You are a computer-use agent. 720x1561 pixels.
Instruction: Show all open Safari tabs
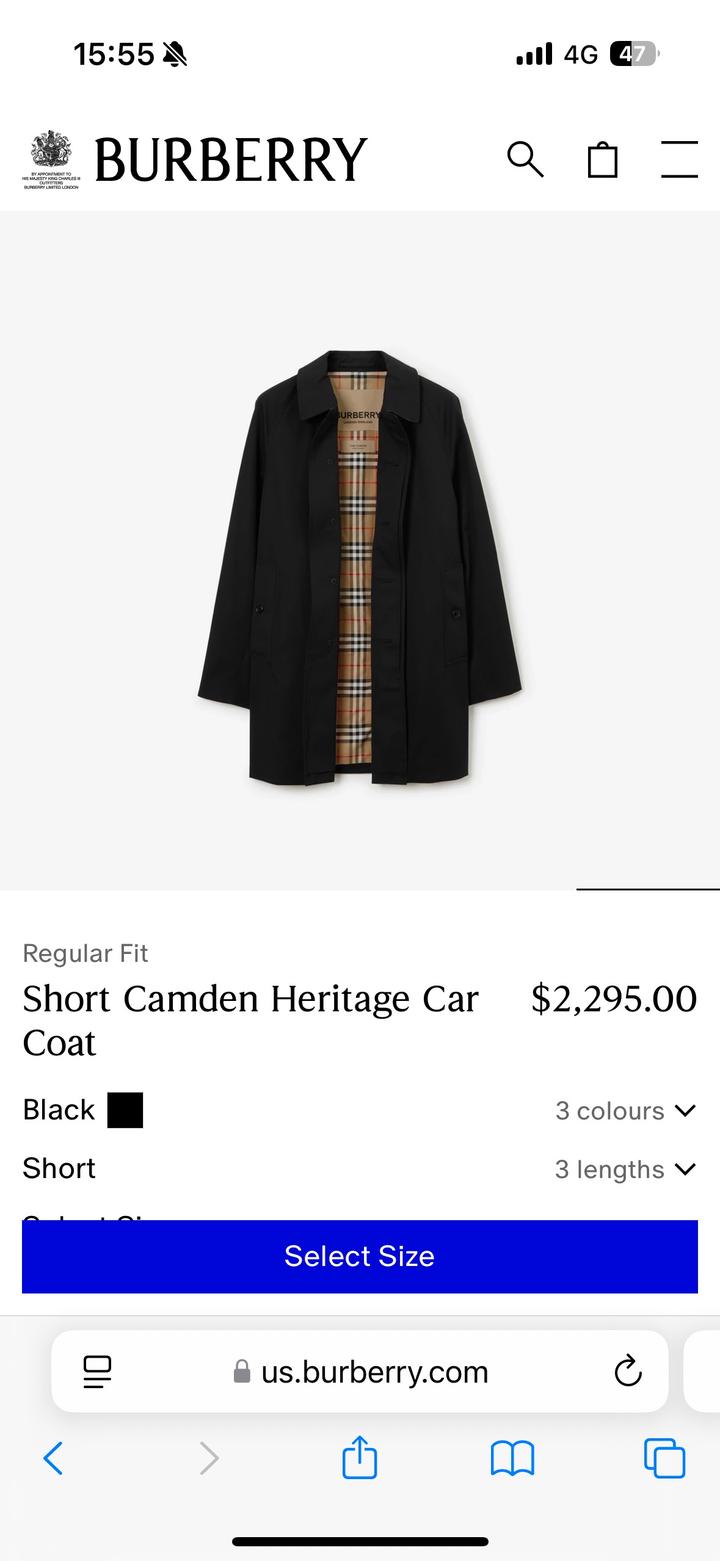[x=665, y=1458]
